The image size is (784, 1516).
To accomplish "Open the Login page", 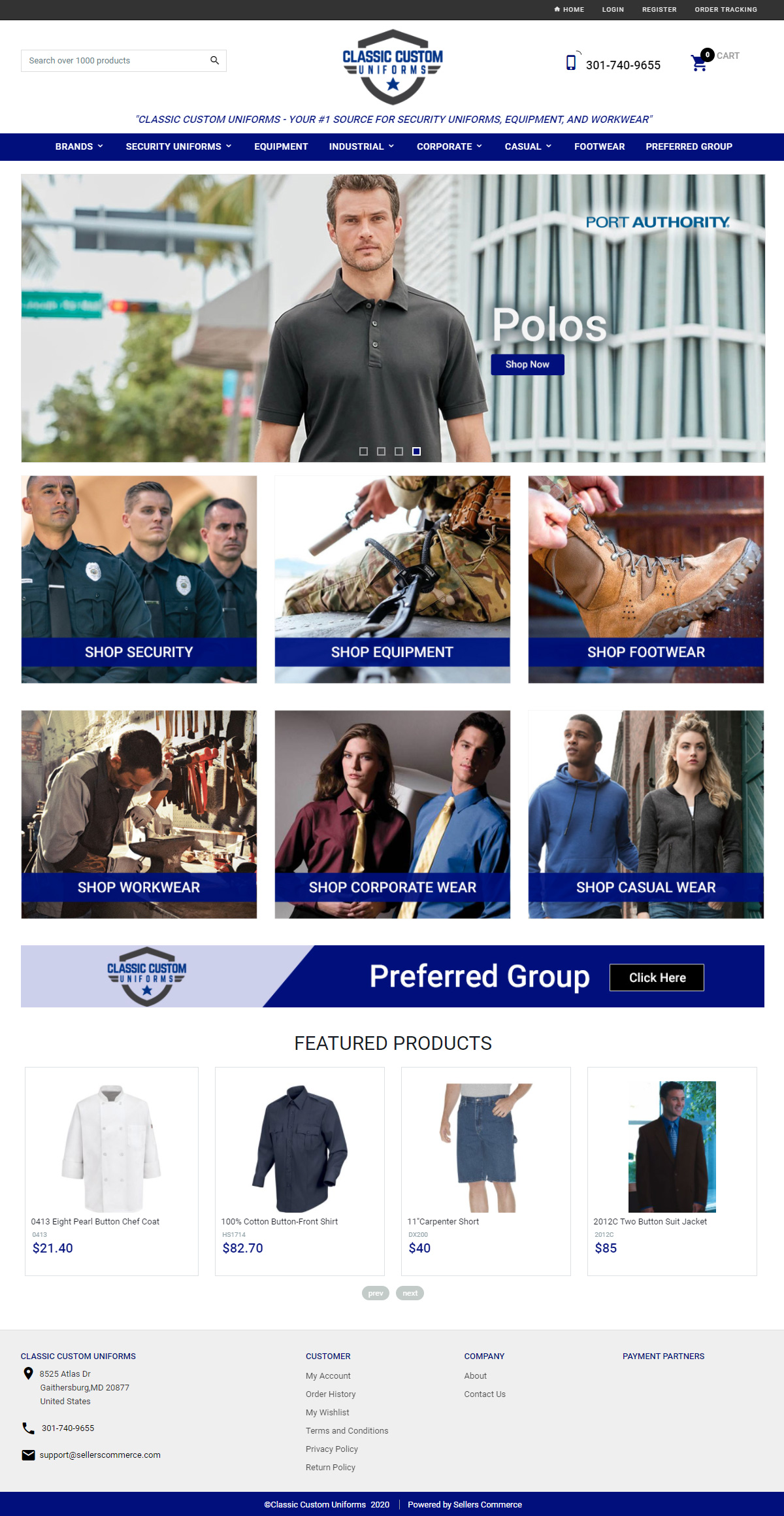I will [612, 10].
